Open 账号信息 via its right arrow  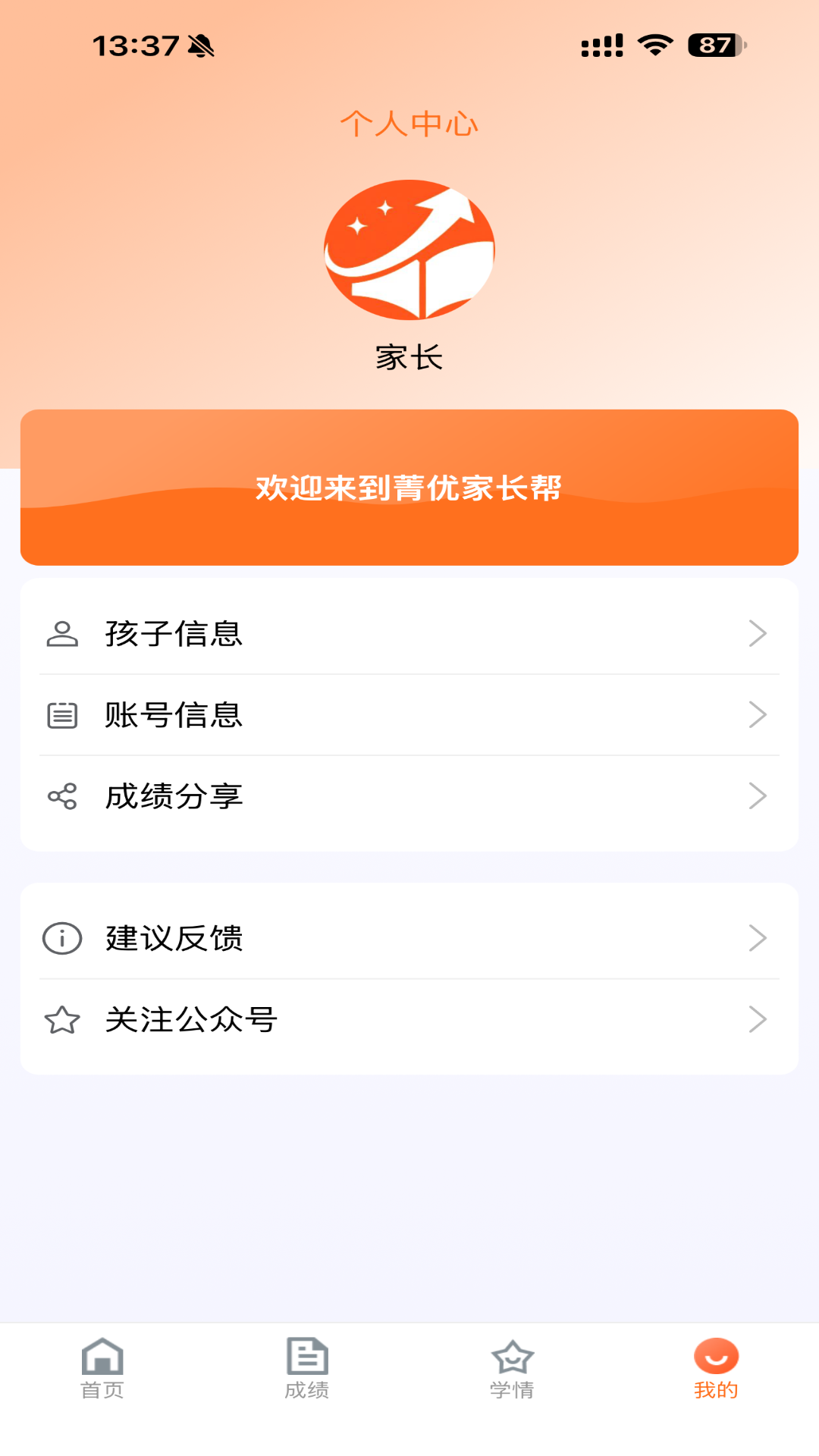[758, 714]
